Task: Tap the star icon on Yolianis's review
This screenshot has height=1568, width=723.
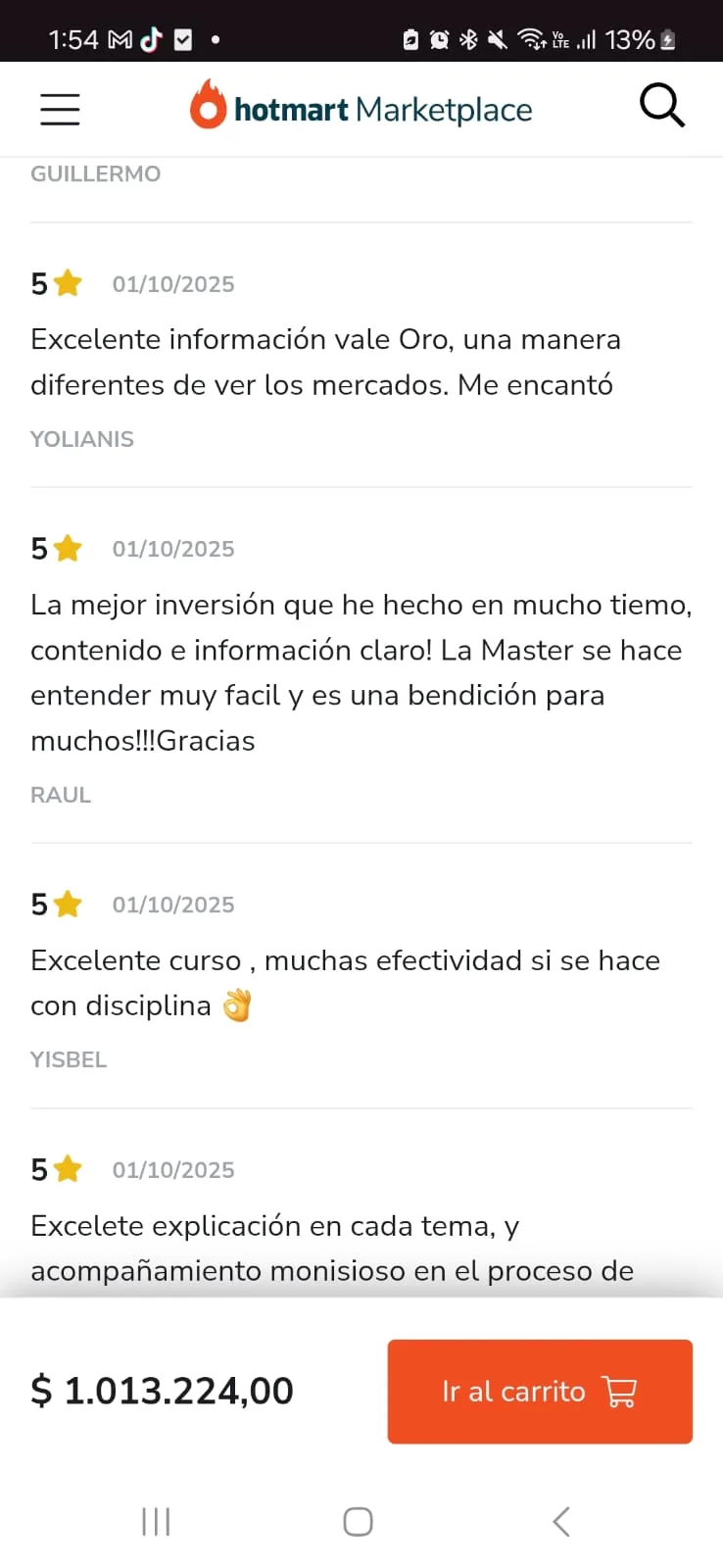Action: (x=66, y=282)
